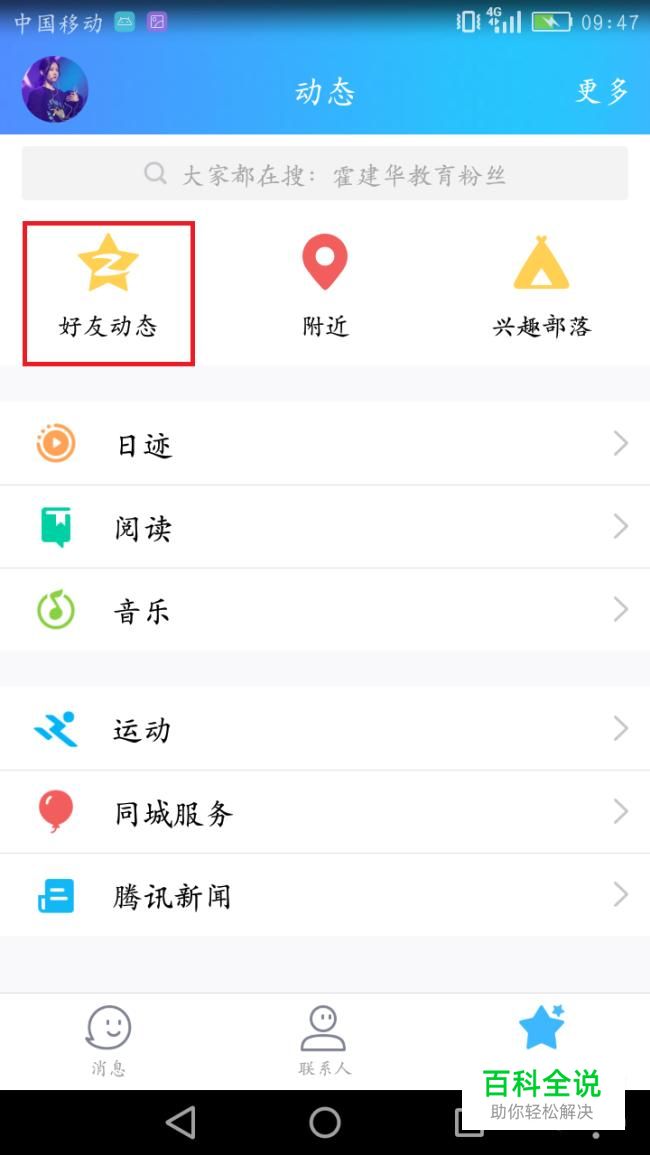Open the 腾讯新闻 news row
The height and width of the screenshot is (1155, 650).
[x=325, y=896]
